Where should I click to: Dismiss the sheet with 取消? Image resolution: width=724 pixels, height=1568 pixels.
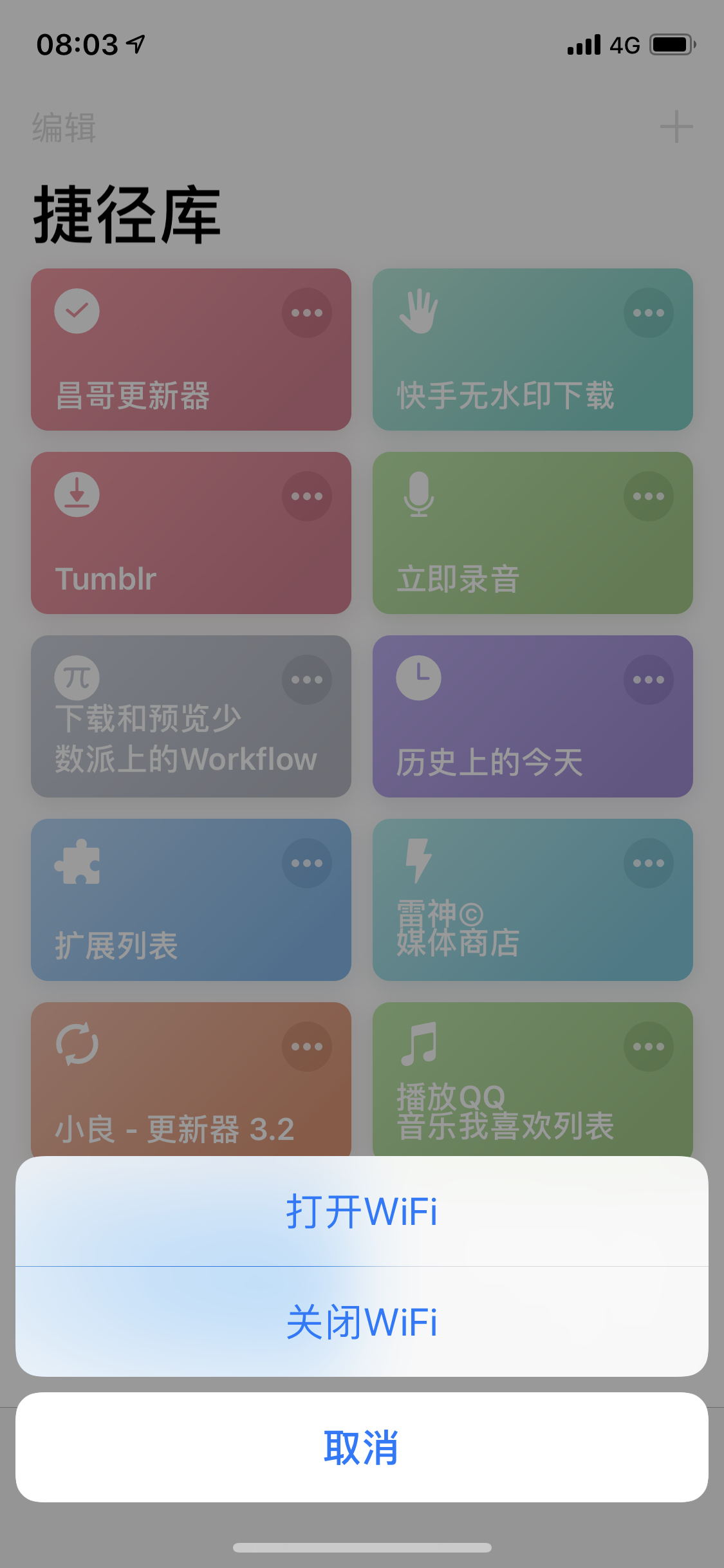tap(362, 1448)
